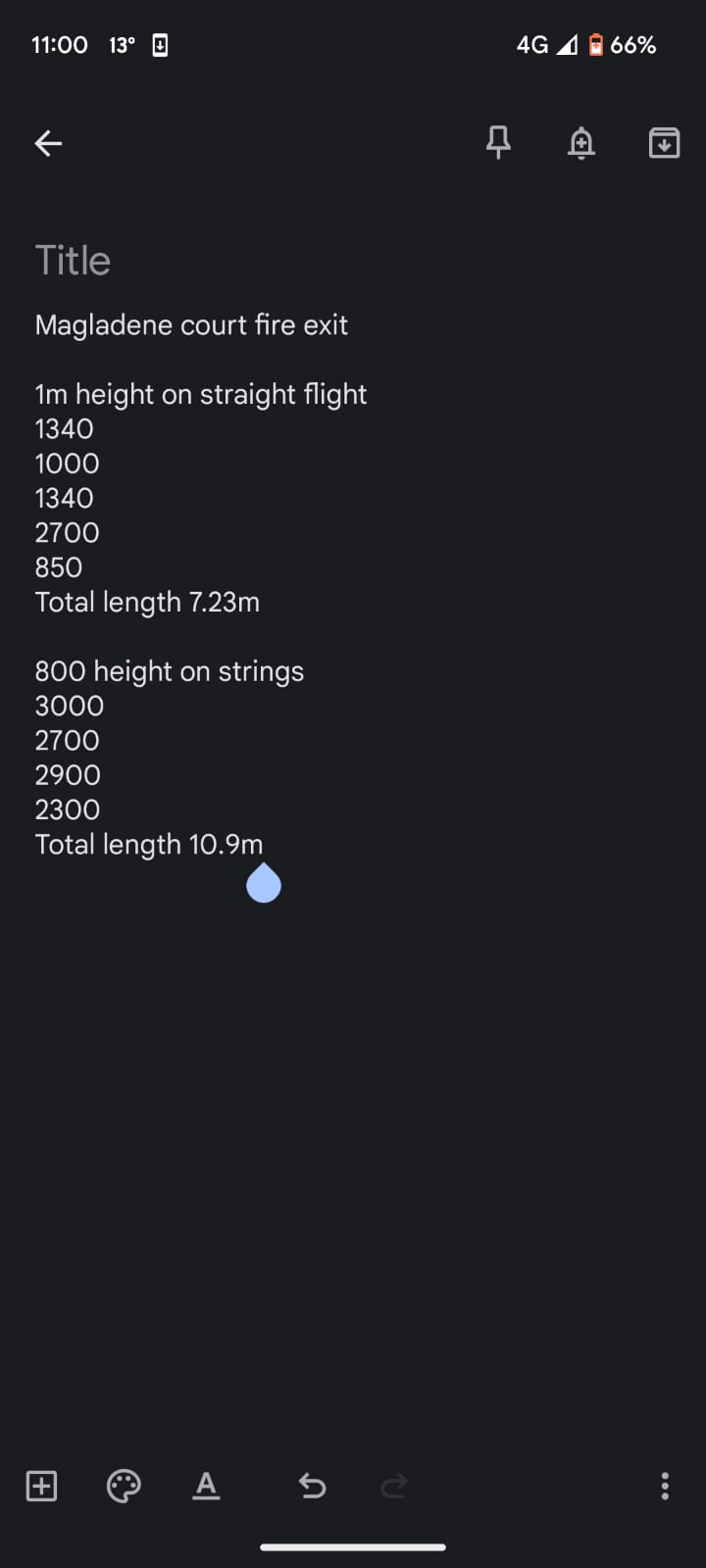Open the three-dot more options menu
The image size is (706, 1568).
click(665, 1486)
